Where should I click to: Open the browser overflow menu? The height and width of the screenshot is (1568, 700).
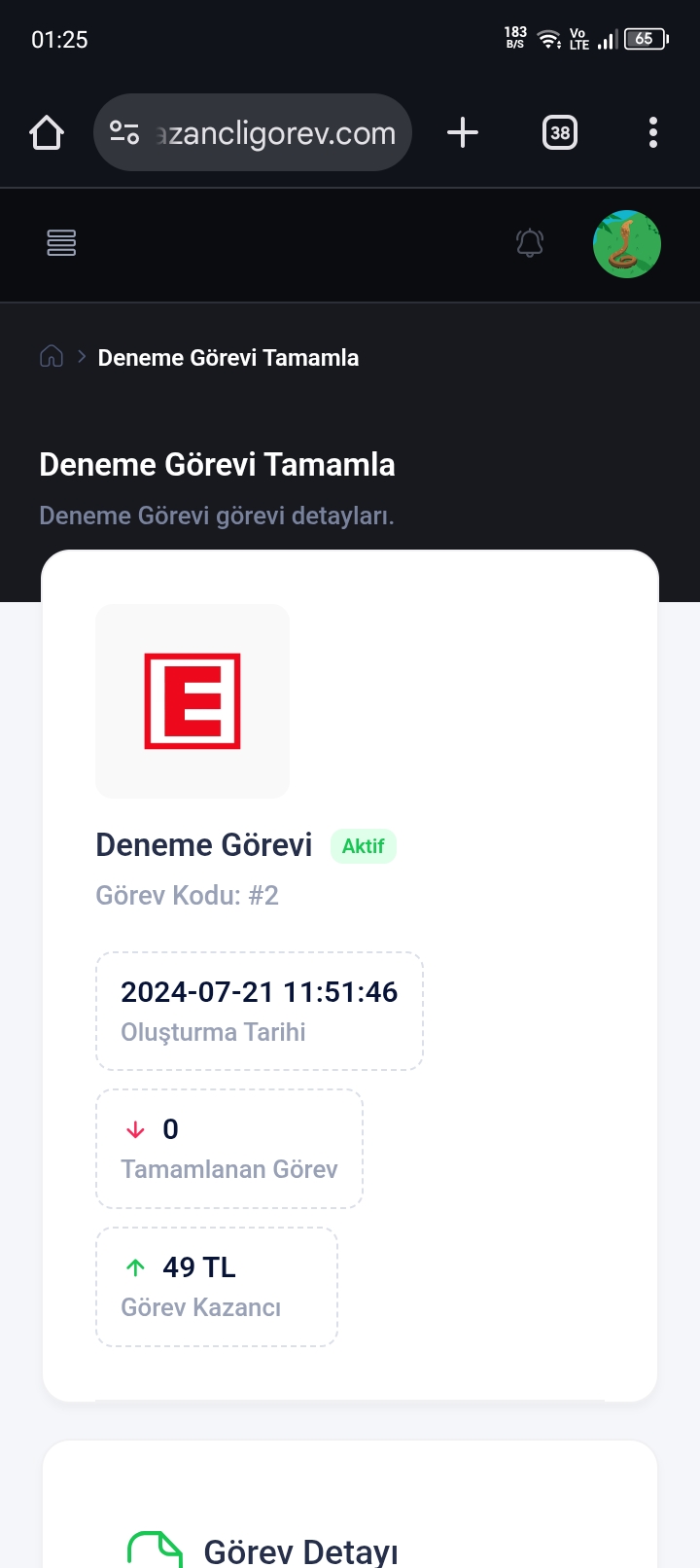point(653,132)
